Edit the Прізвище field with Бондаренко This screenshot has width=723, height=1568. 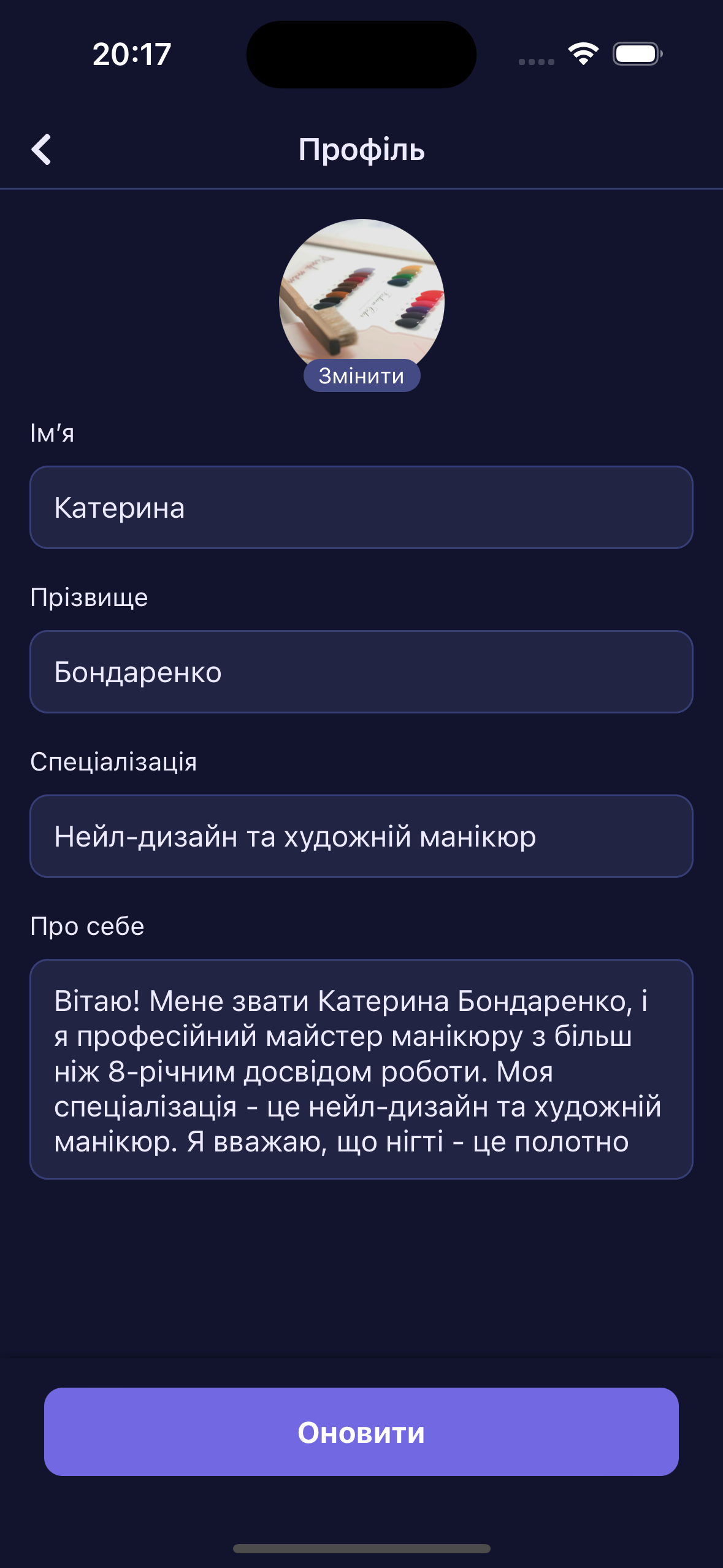[361, 672]
